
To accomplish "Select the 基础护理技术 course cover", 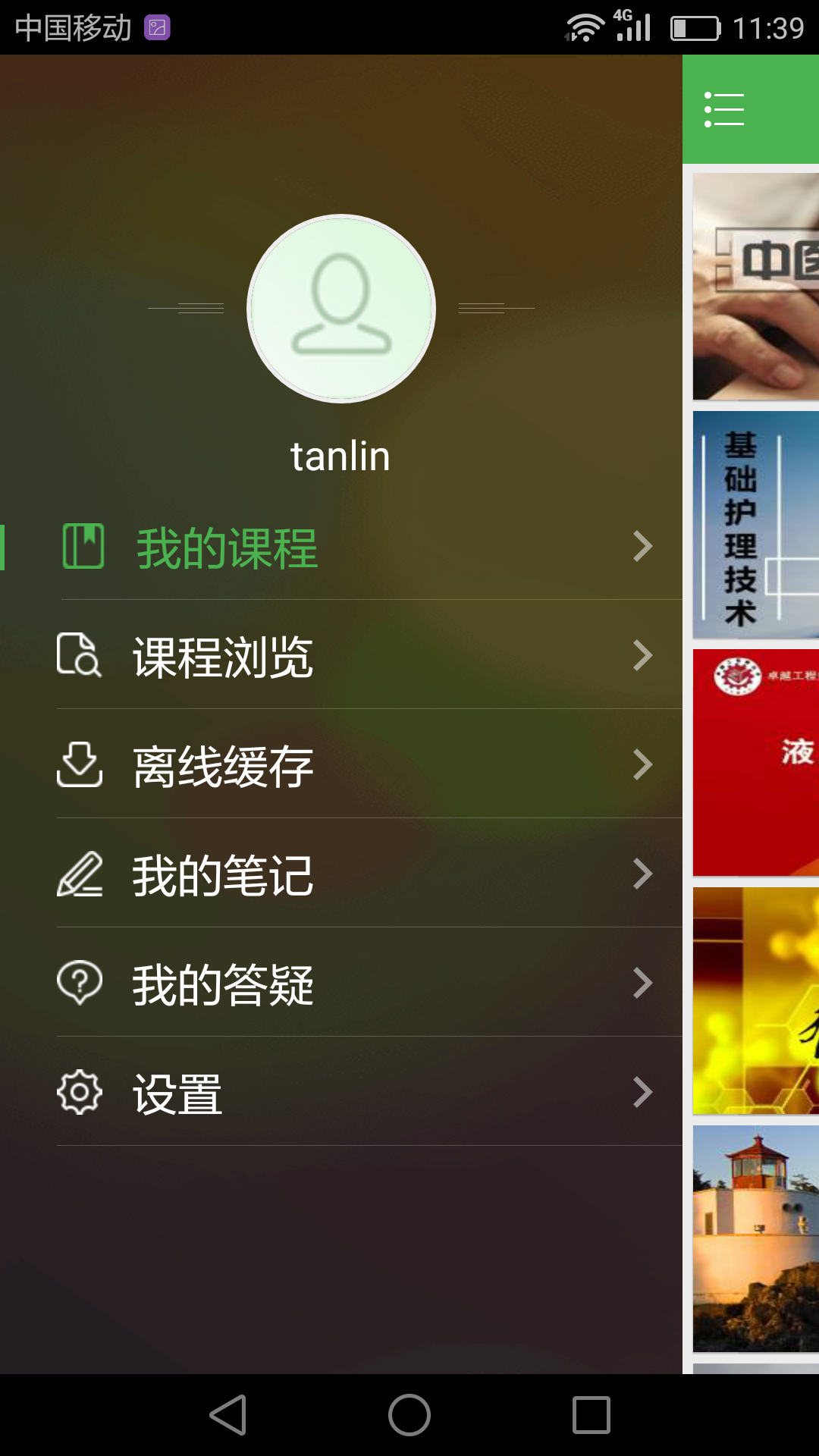I will click(755, 526).
